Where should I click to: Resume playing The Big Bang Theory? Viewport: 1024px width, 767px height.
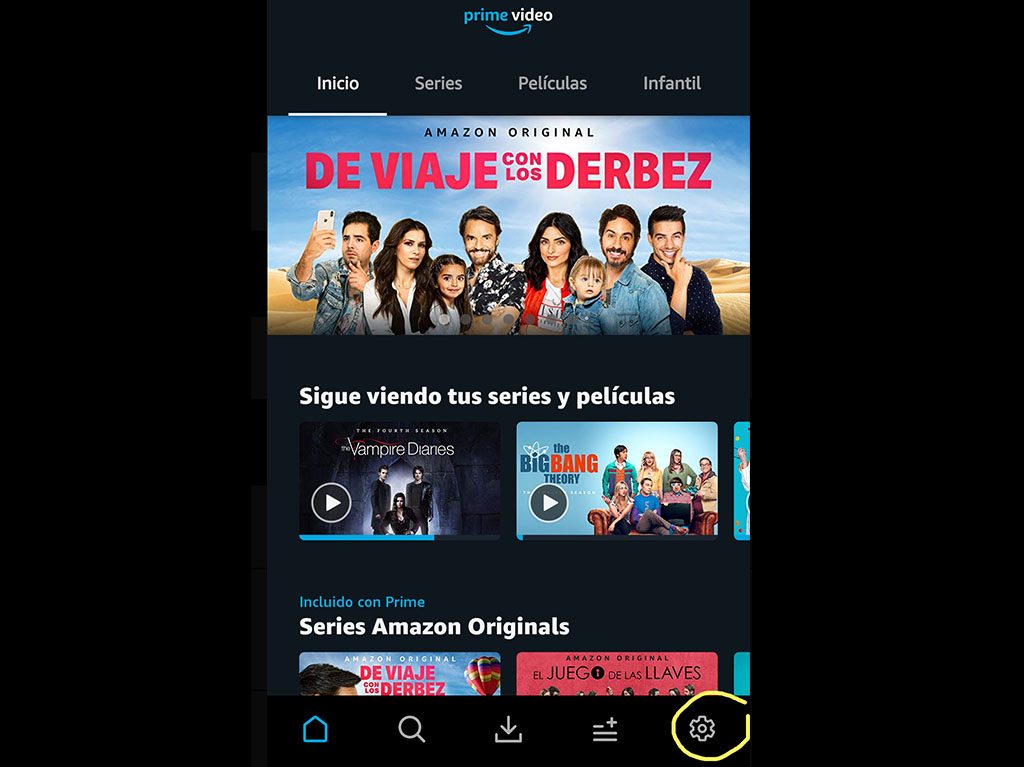click(x=548, y=502)
